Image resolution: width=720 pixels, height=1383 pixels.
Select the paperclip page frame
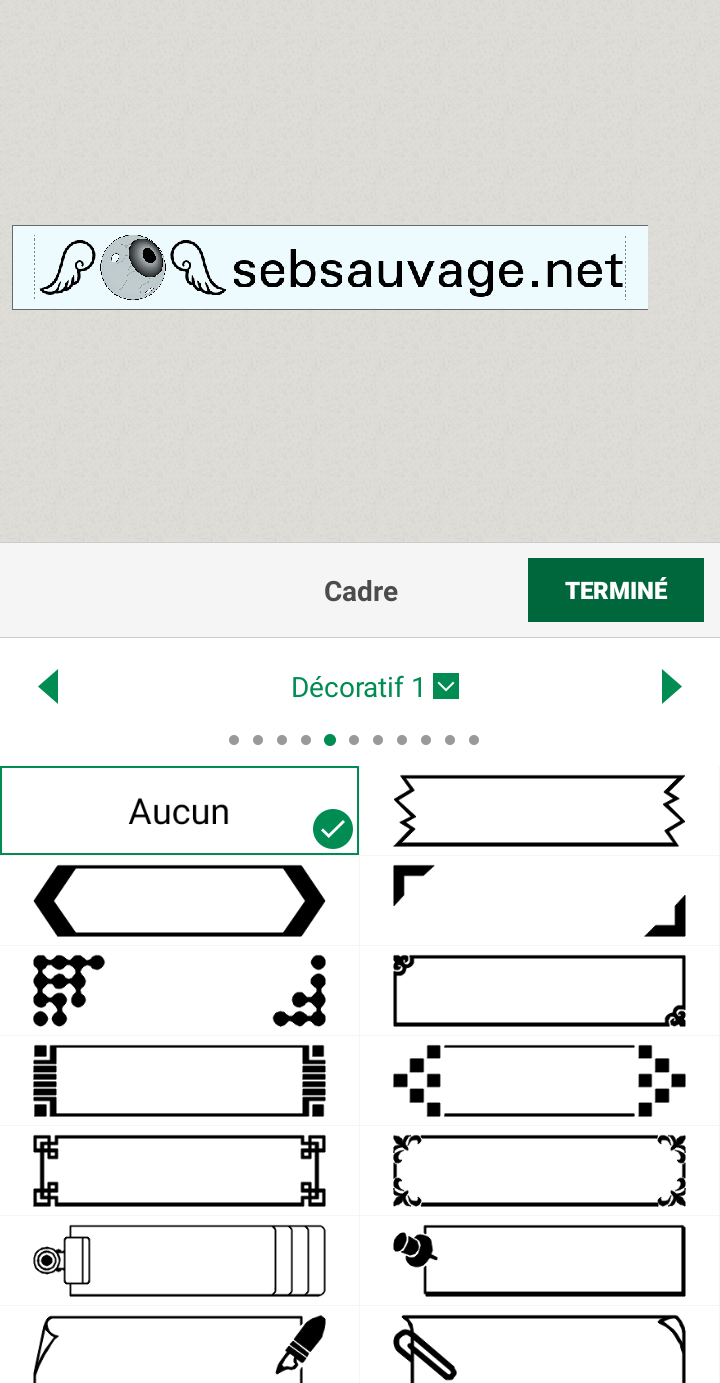[x=539, y=1346]
